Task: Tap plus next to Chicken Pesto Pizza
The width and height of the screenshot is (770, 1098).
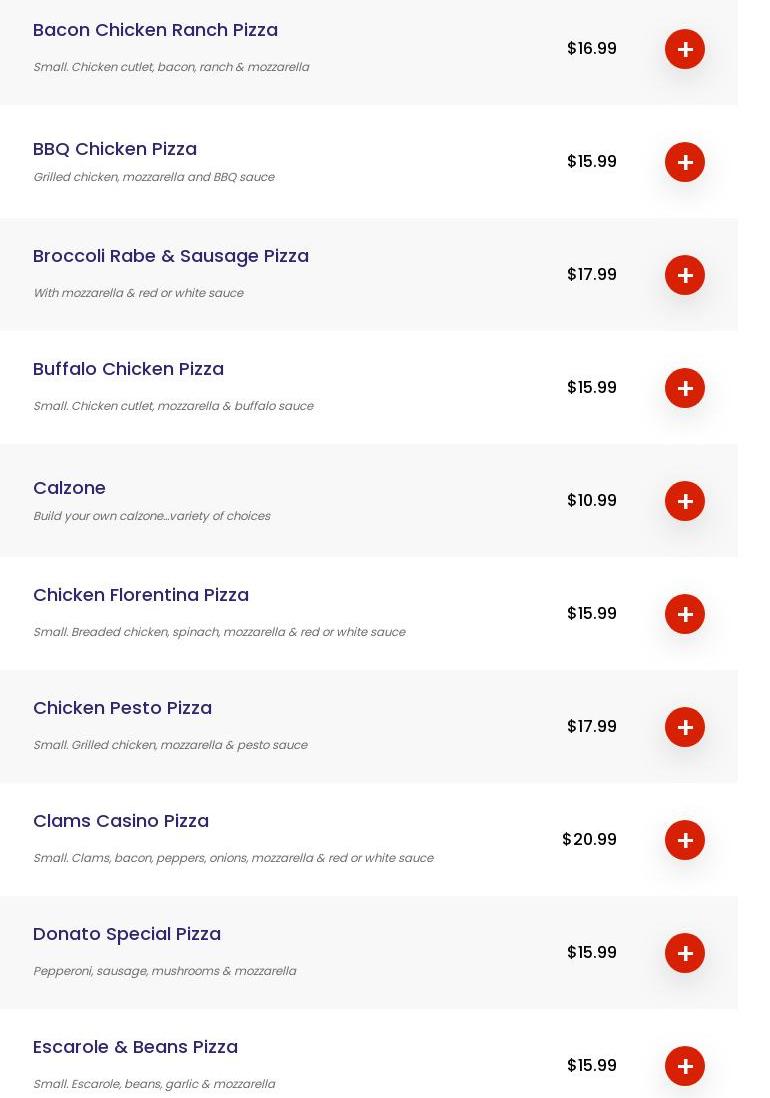Action: (x=685, y=727)
